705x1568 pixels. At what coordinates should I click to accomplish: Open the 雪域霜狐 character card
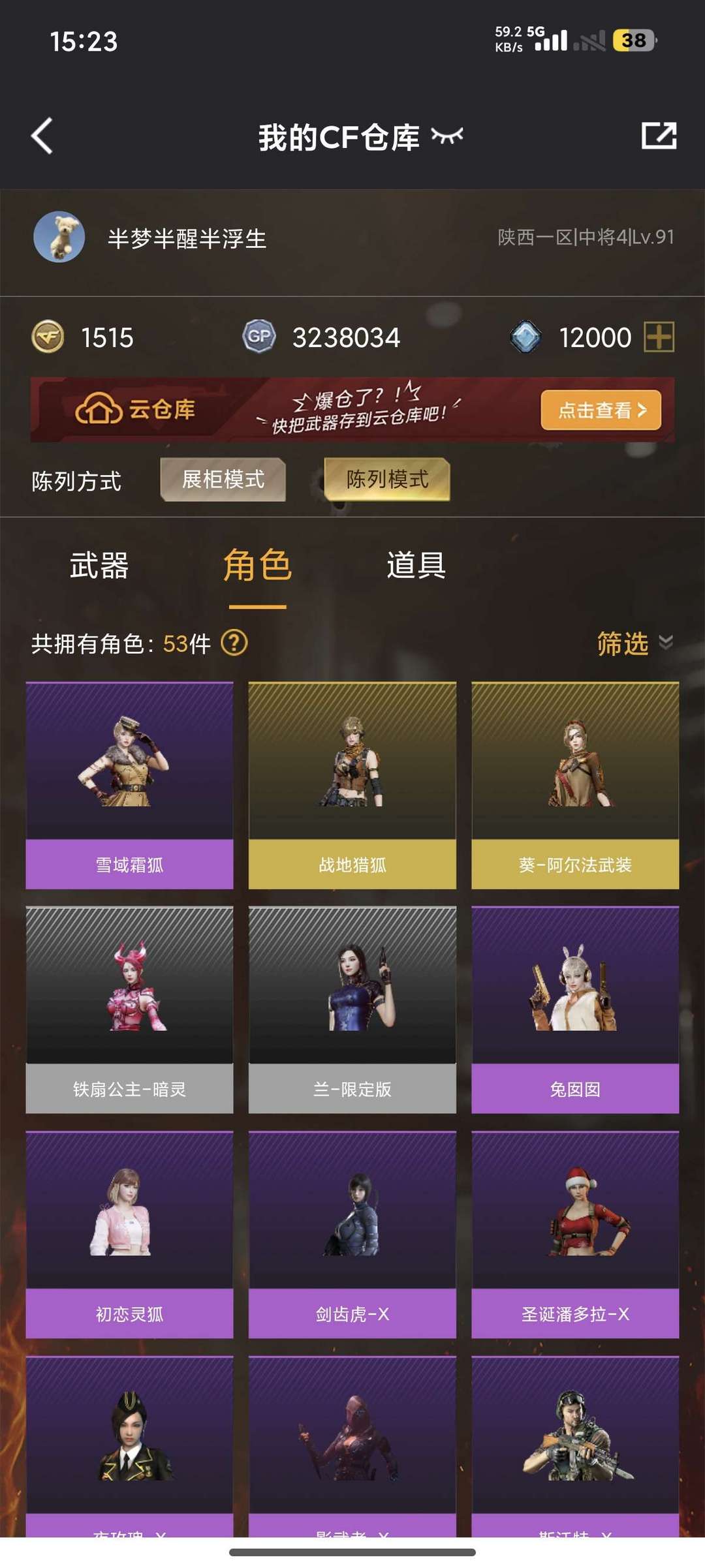(x=129, y=785)
